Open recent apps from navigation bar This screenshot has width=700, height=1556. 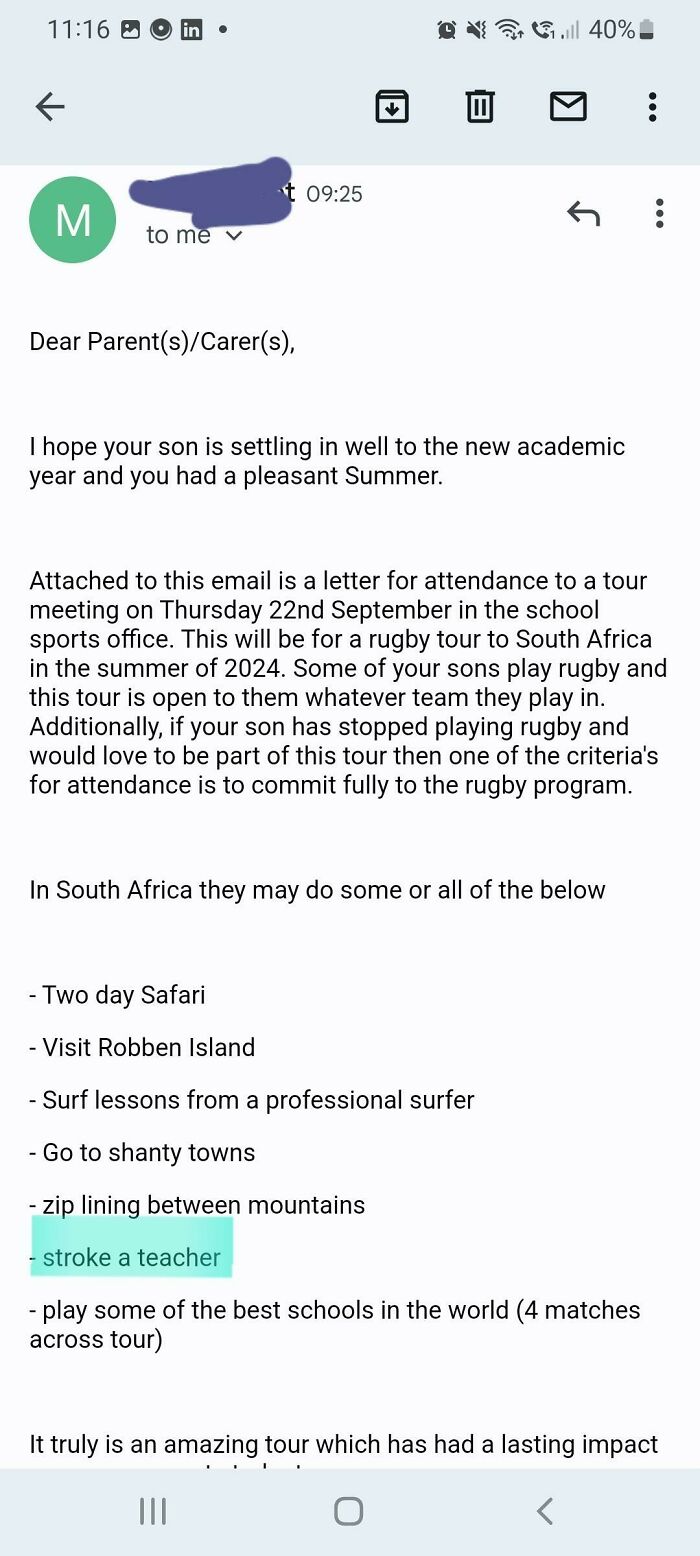click(152, 1511)
